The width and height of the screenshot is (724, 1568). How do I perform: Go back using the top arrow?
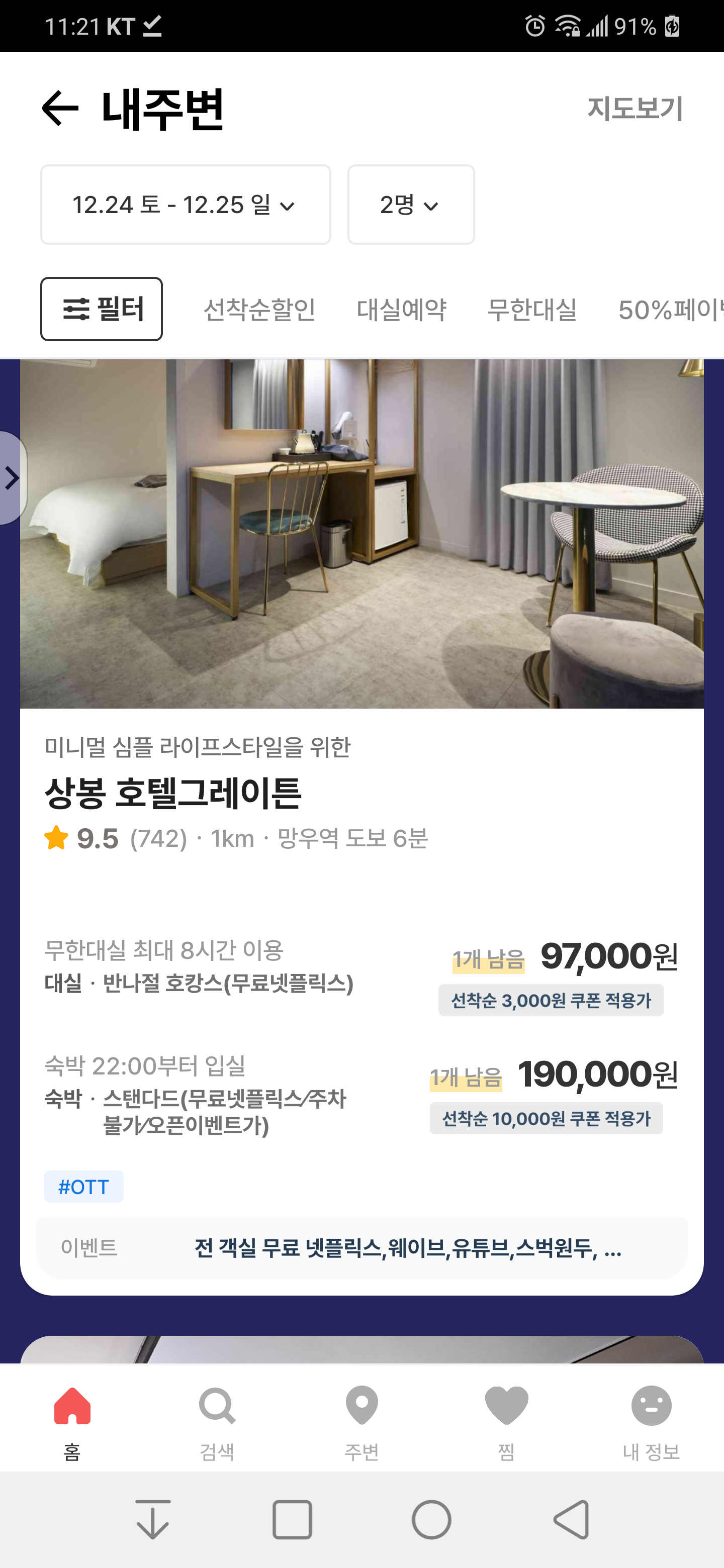[x=60, y=109]
